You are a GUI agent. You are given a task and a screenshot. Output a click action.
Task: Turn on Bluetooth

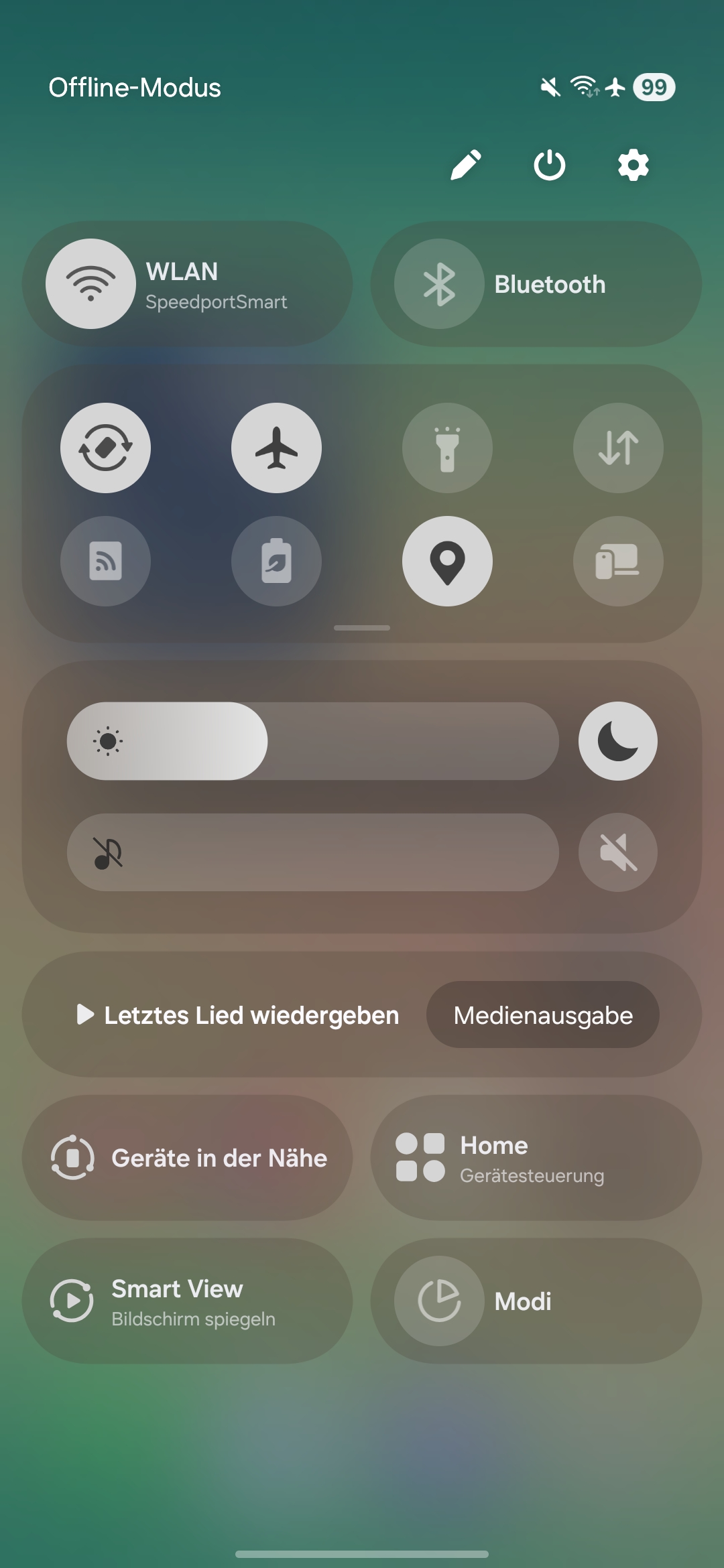536,284
